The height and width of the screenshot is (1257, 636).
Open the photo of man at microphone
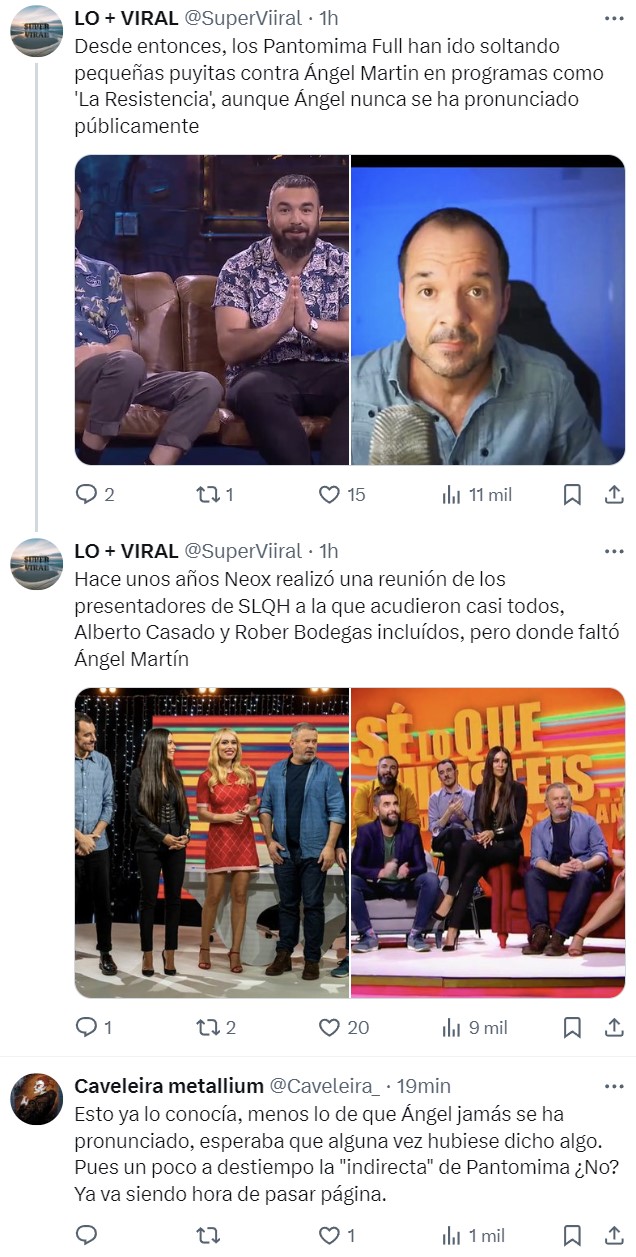click(x=488, y=310)
